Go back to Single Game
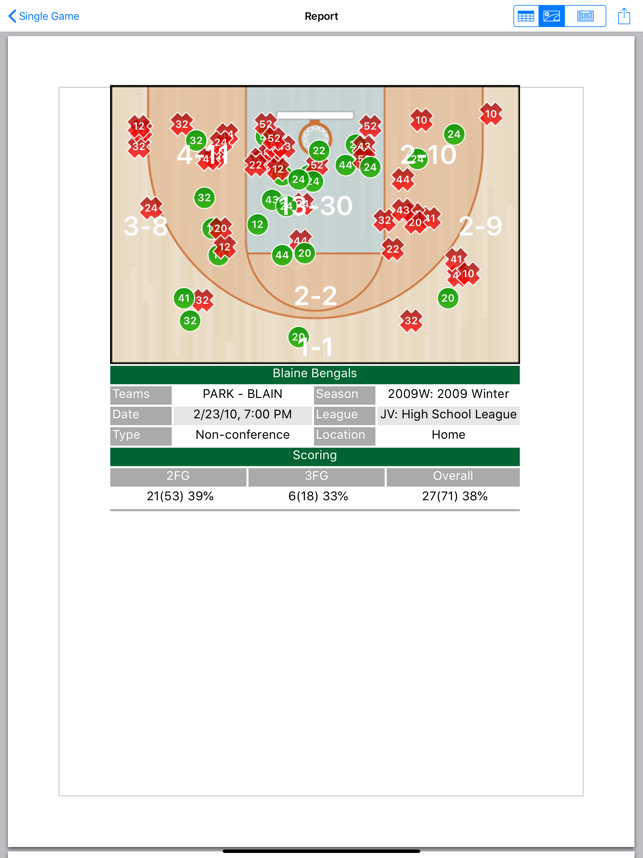 click(44, 16)
